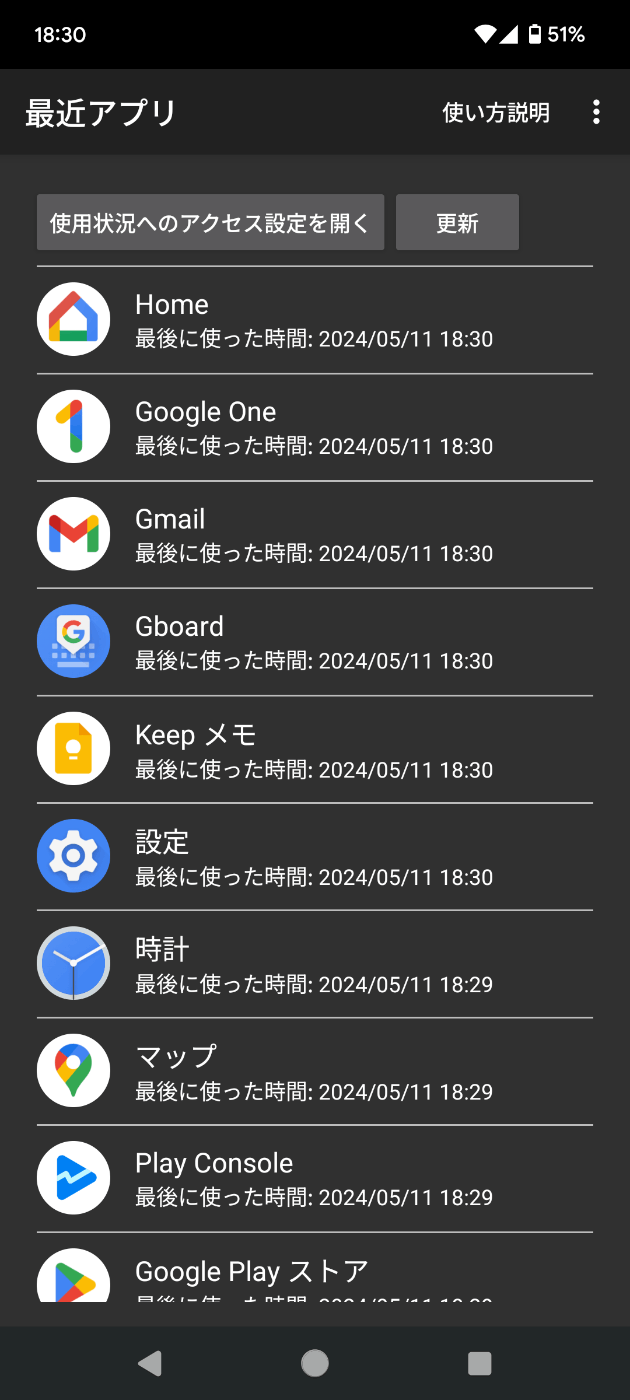Tap the マップ maps entry
Screen dimensions: 630x1400
coord(315,1071)
